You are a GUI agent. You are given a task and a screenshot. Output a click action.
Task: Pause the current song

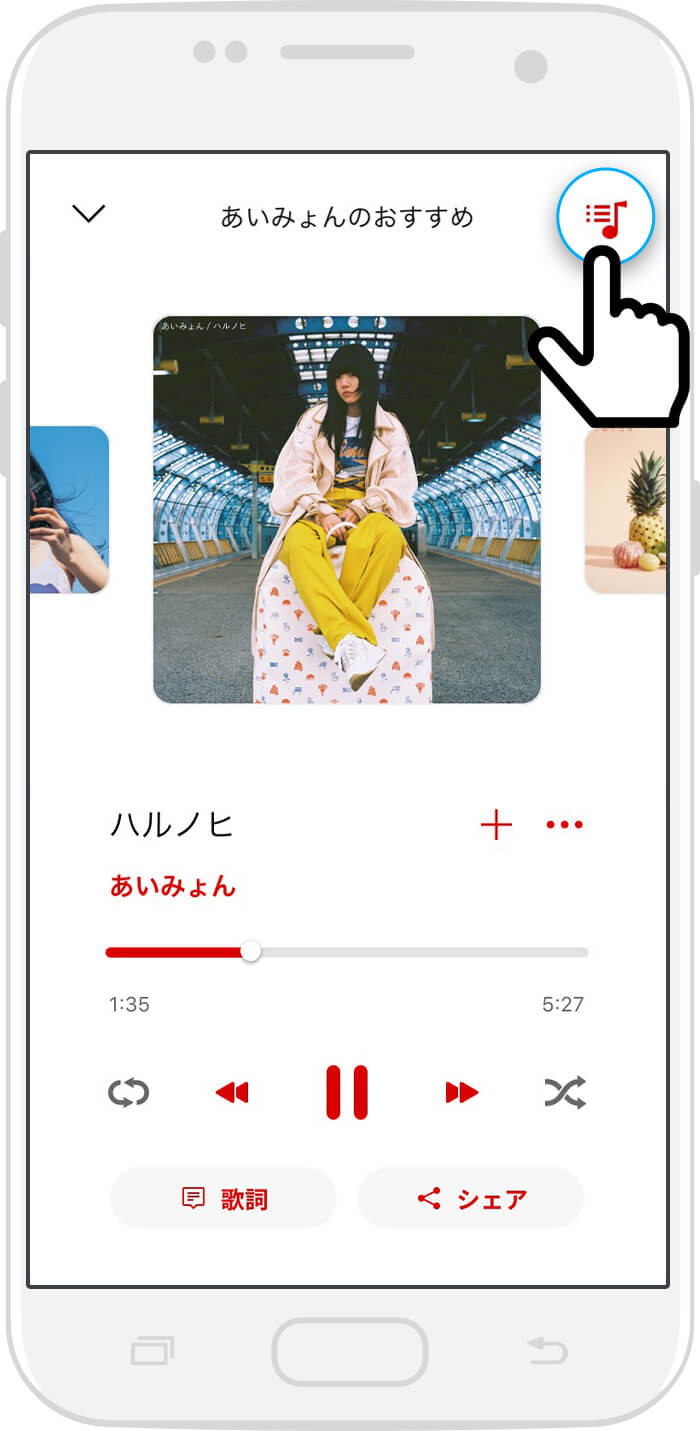[x=347, y=1092]
